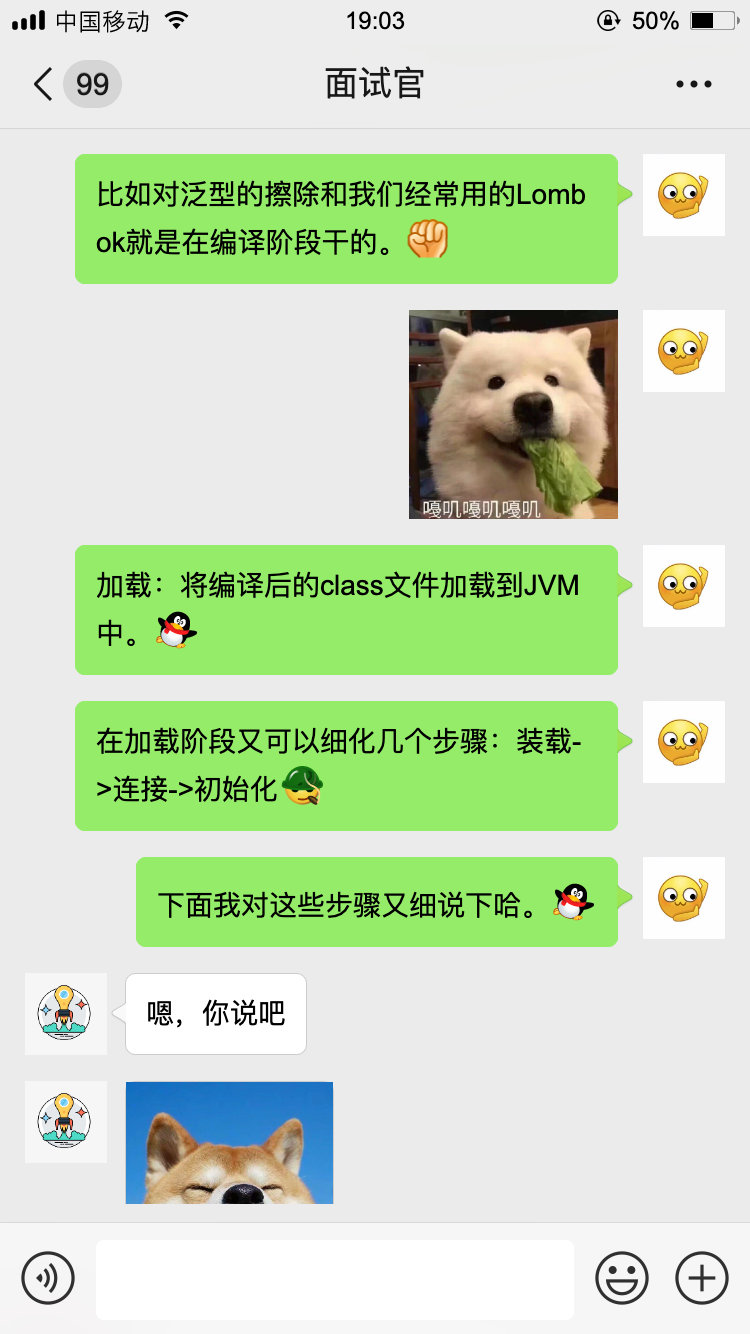Switch to voice message input
The image size is (750, 1334).
click(48, 1277)
